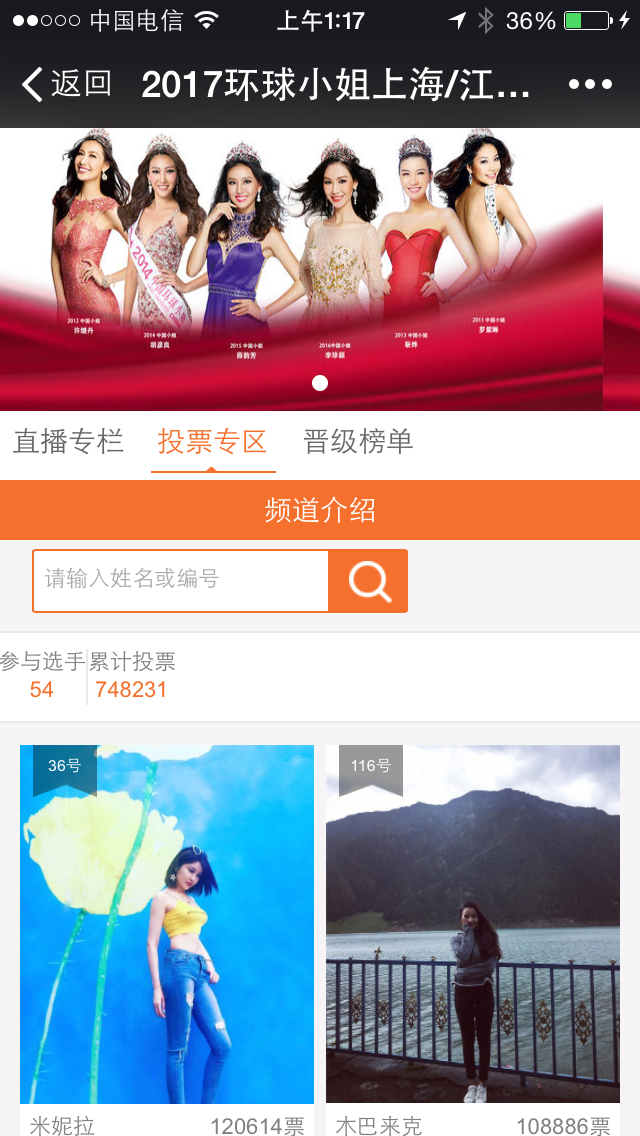Open the three-dot overflow menu
Viewport: 640px width, 1136px height.
590,84
